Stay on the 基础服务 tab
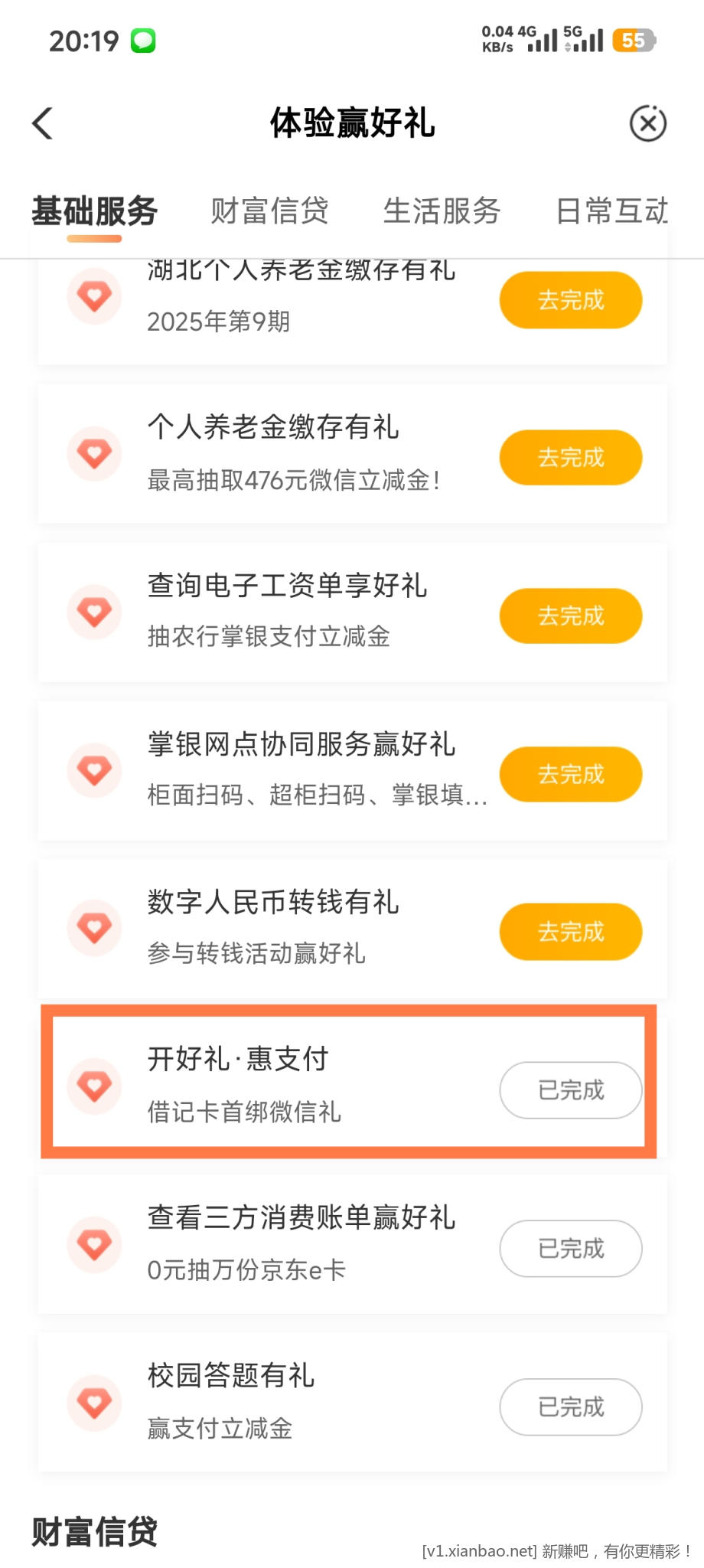 pos(93,211)
